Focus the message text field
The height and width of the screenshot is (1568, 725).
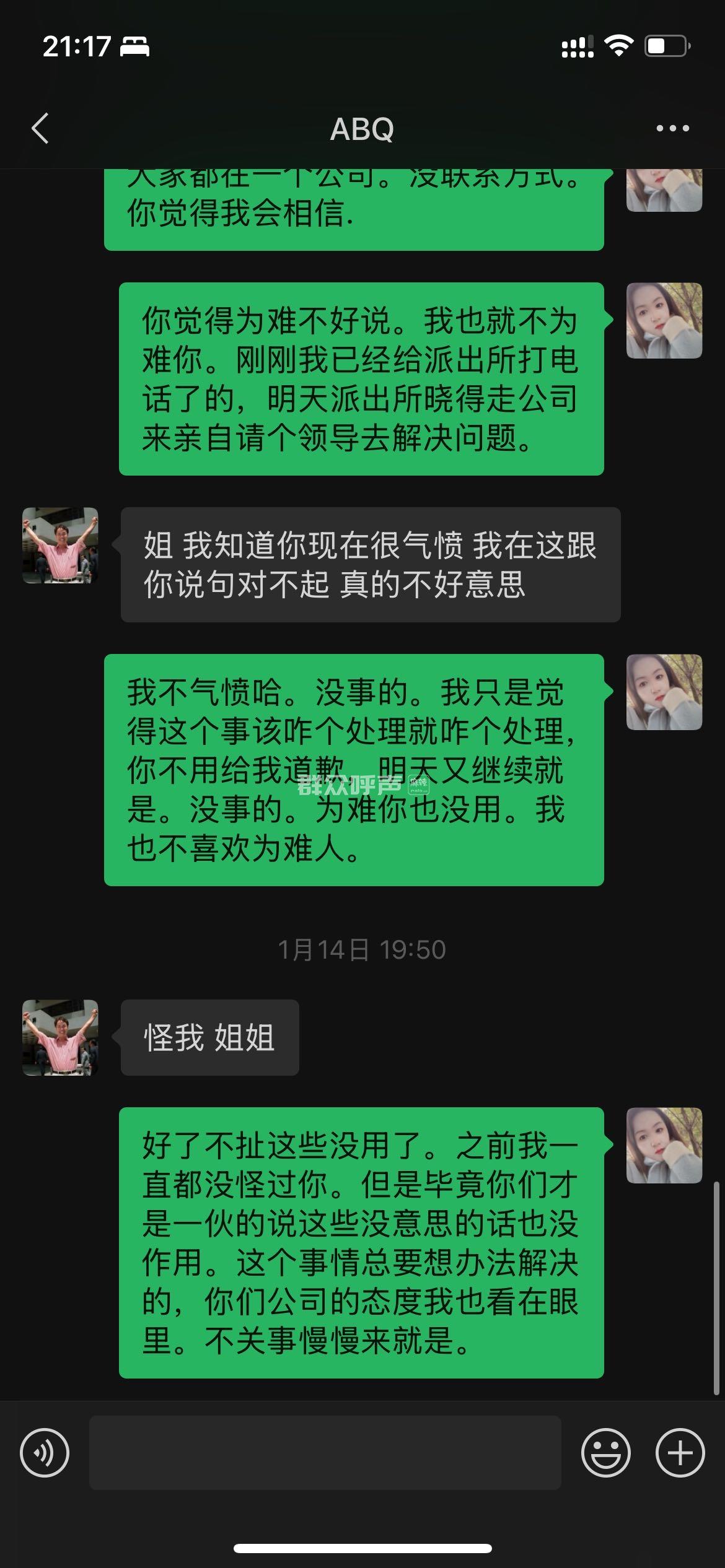[x=325, y=1453]
